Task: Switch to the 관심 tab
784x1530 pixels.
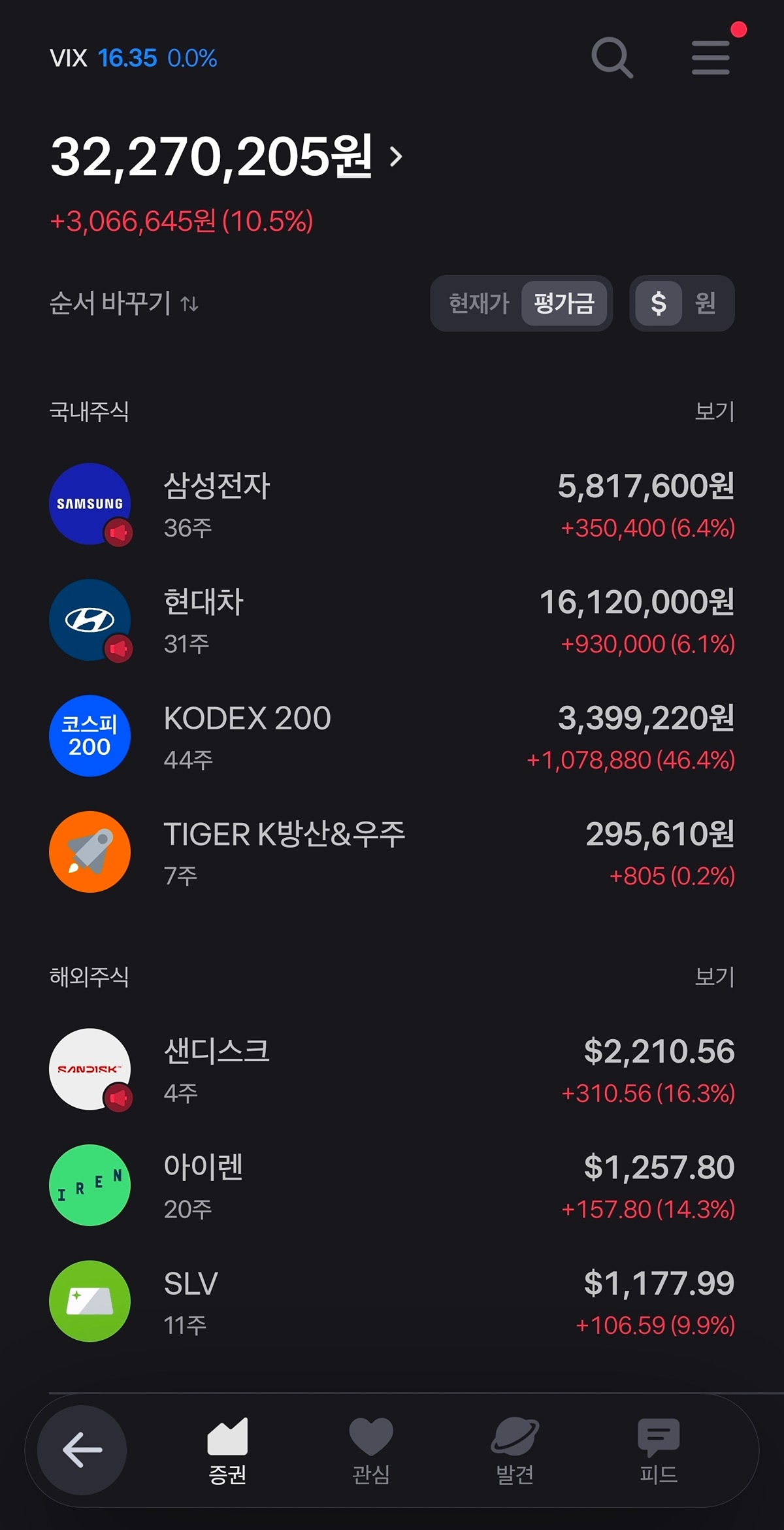Action: (371, 1450)
